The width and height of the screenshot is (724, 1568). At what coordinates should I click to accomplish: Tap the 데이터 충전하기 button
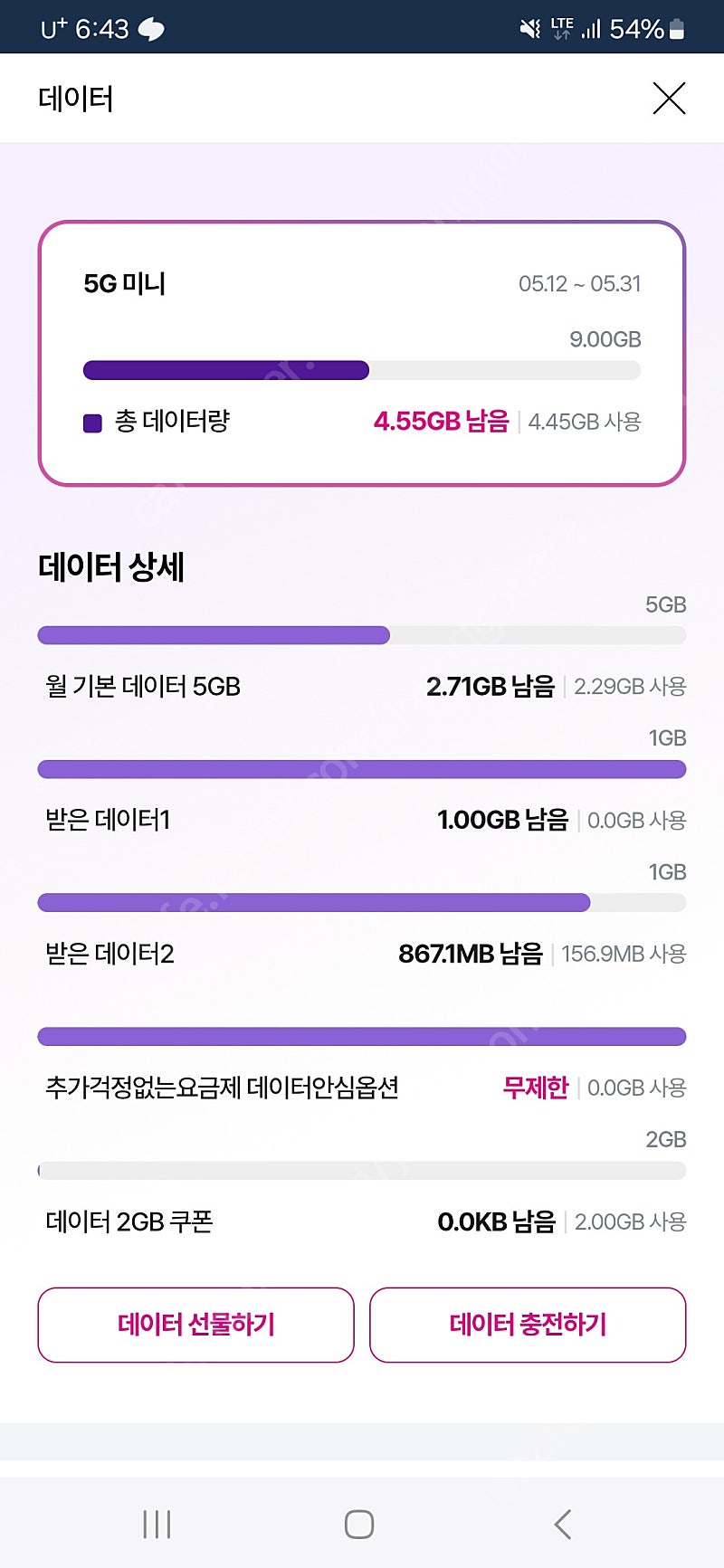(528, 1325)
